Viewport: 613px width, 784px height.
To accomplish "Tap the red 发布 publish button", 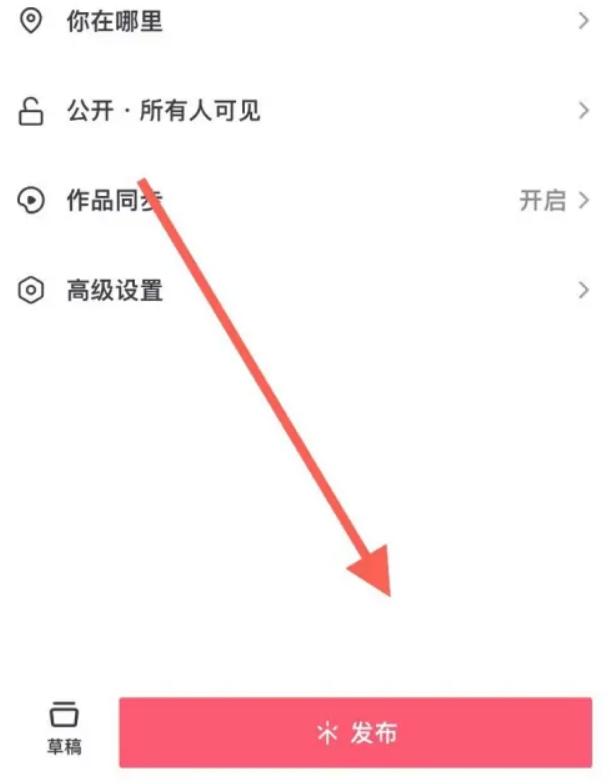I will (x=355, y=733).
